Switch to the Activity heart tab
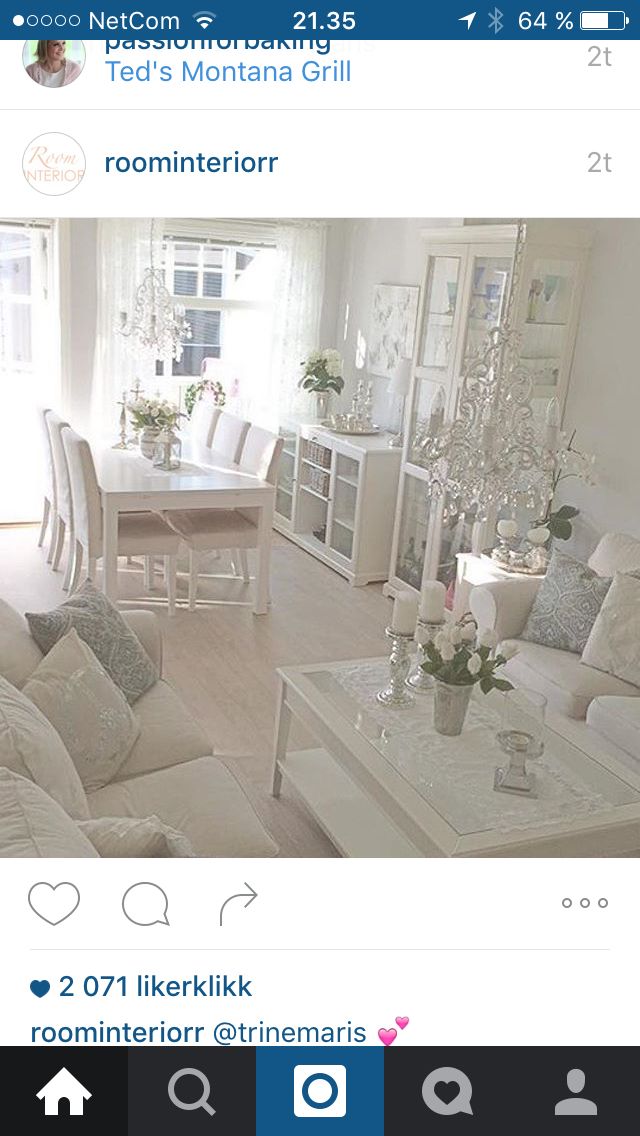Screen dimensions: 640x1136 [x=447, y=1091]
